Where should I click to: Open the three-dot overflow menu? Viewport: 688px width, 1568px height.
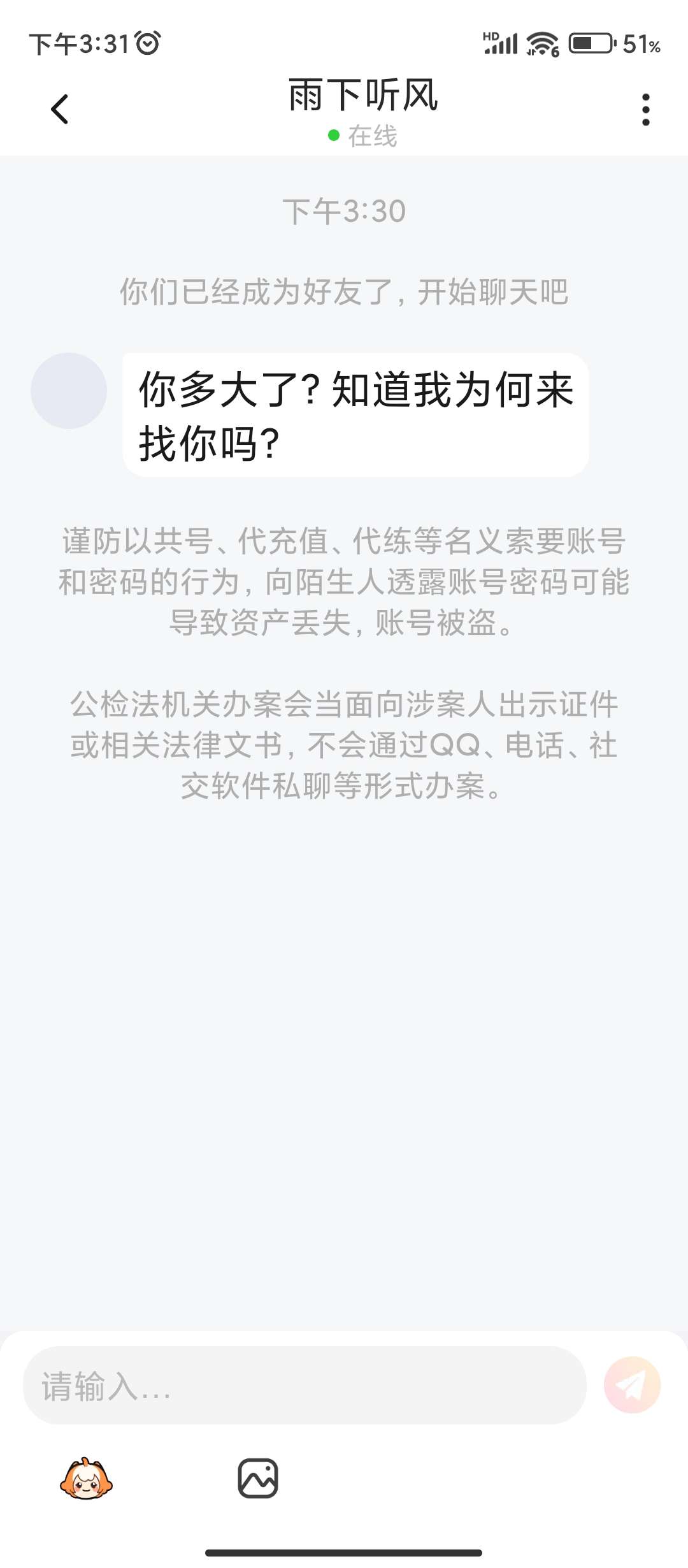click(645, 110)
